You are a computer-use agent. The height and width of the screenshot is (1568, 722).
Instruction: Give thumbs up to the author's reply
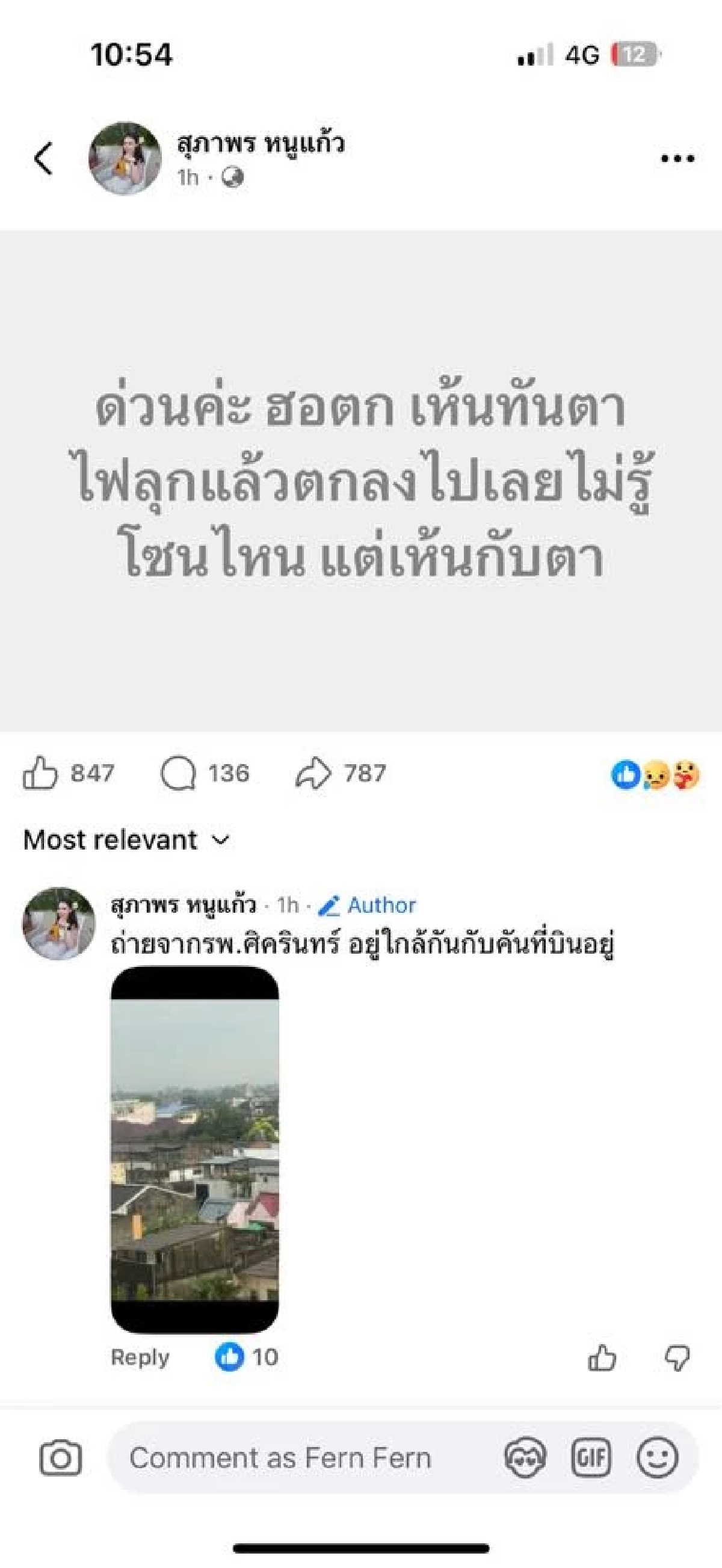click(603, 1357)
